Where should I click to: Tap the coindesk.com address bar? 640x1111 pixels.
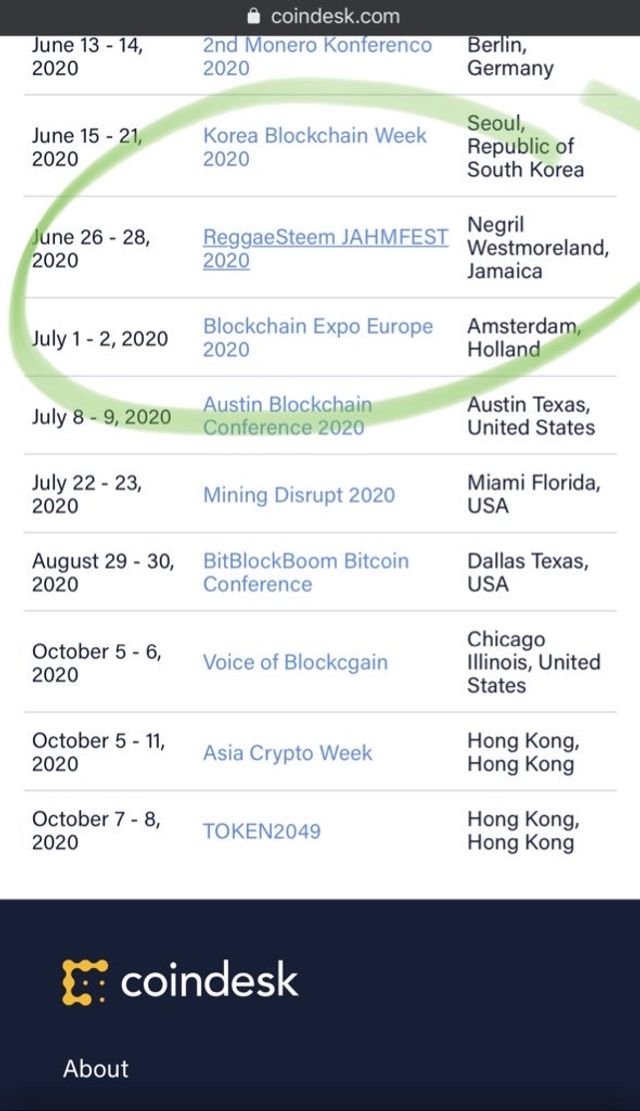coord(322,16)
